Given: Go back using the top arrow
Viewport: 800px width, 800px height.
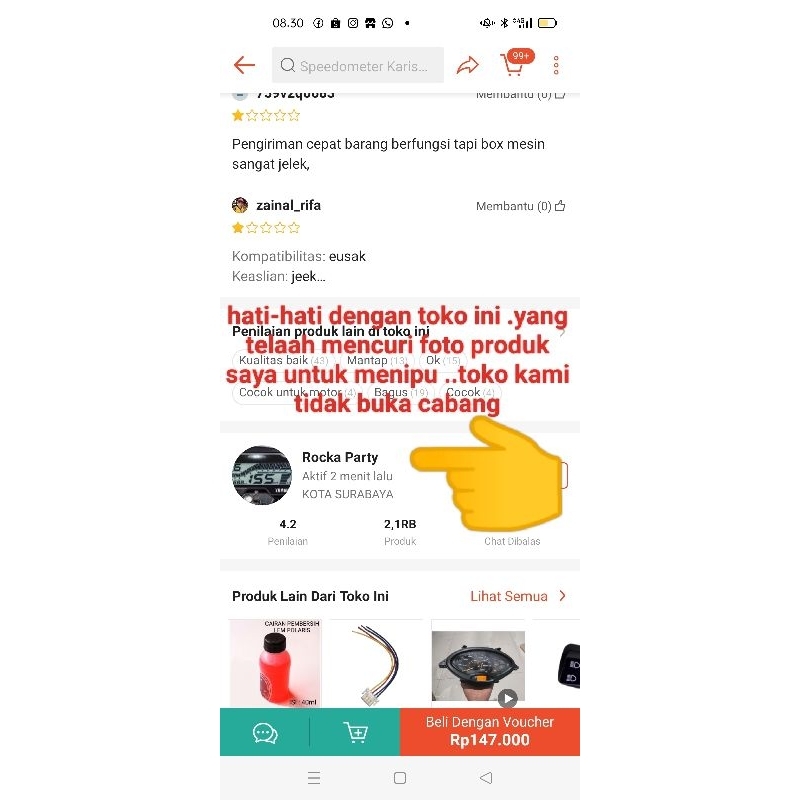Looking at the screenshot, I should point(244,65).
